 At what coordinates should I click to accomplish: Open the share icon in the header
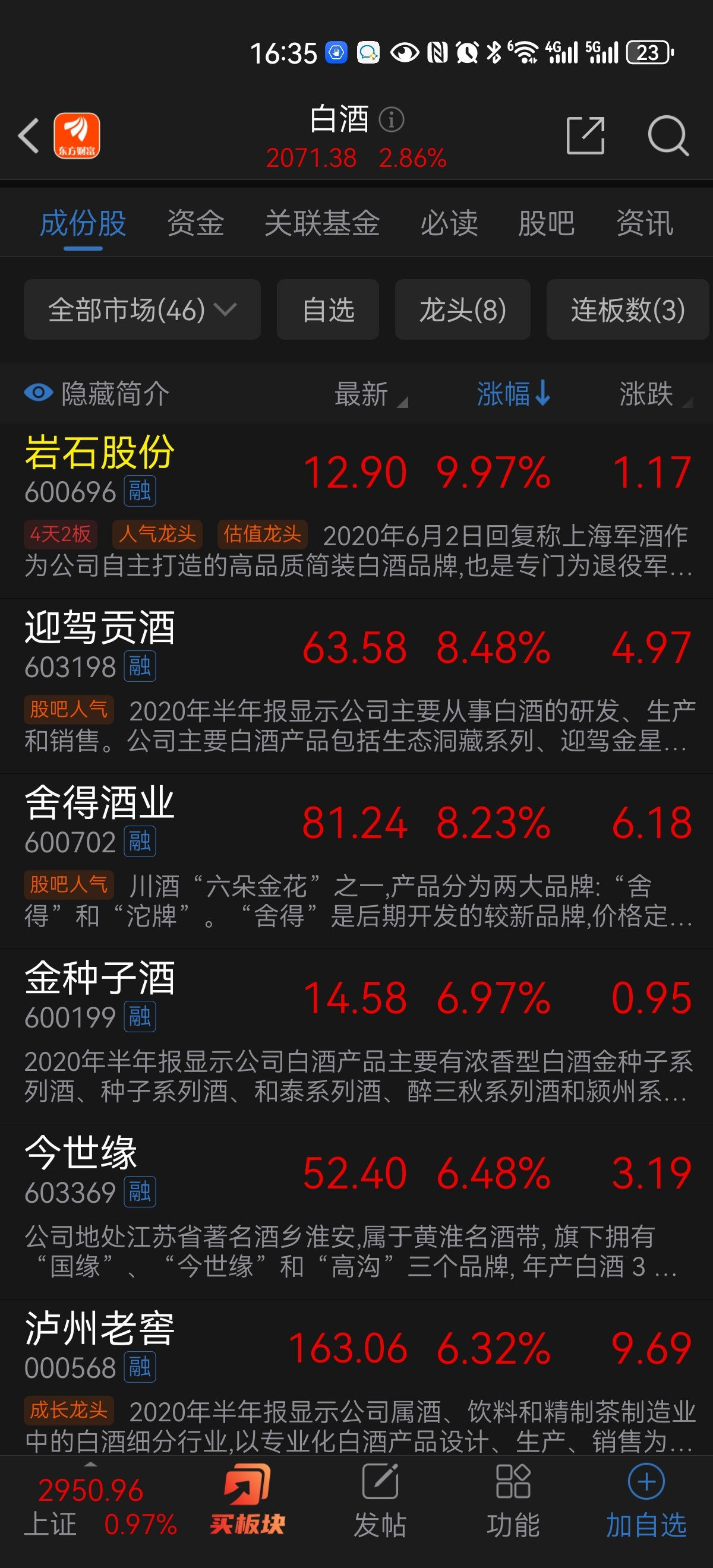click(585, 135)
